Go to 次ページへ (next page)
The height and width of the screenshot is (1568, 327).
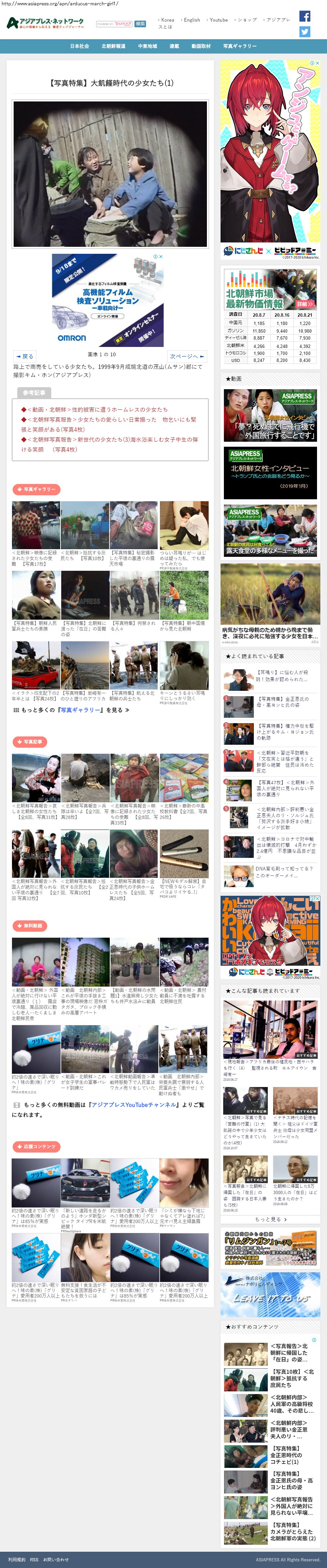click(187, 356)
